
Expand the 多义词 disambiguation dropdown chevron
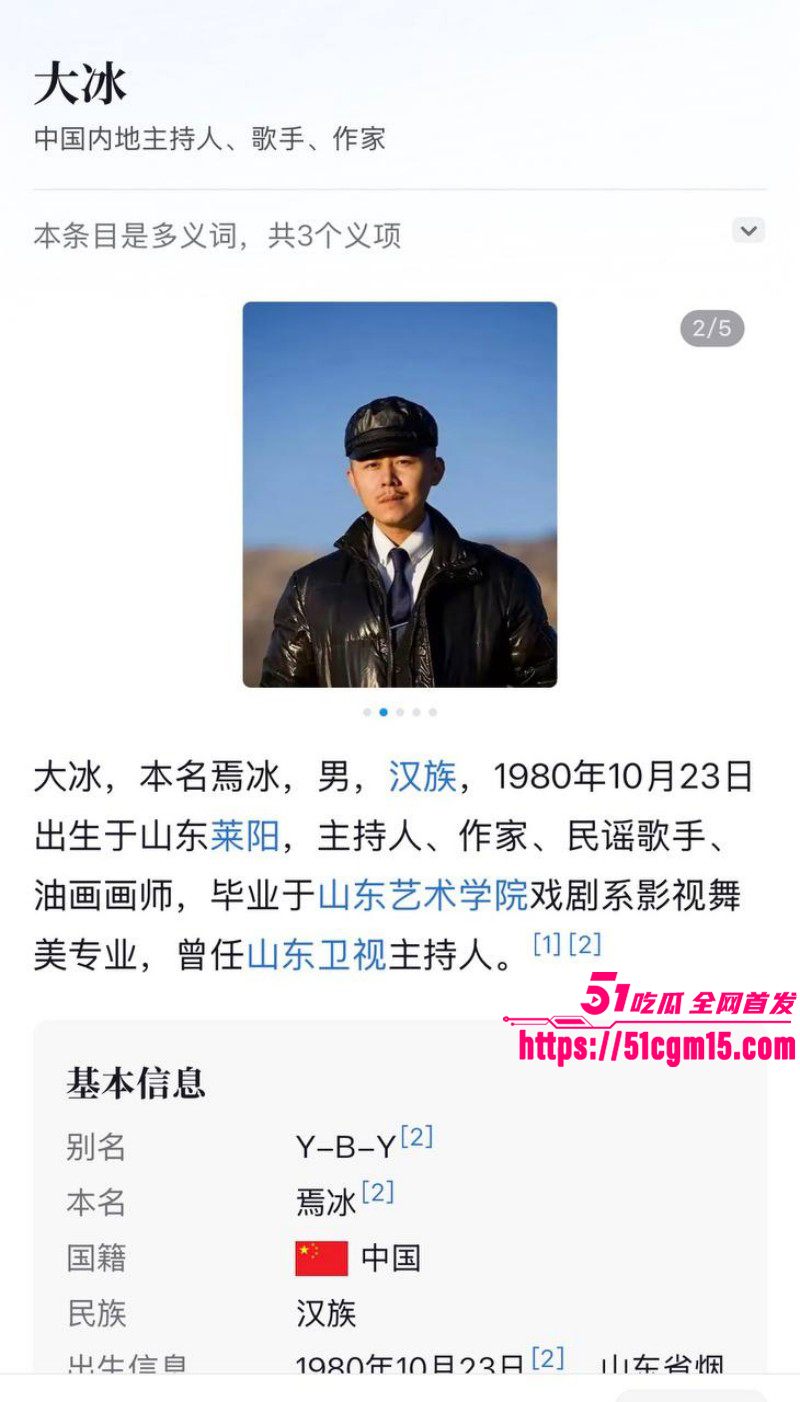coord(748,231)
